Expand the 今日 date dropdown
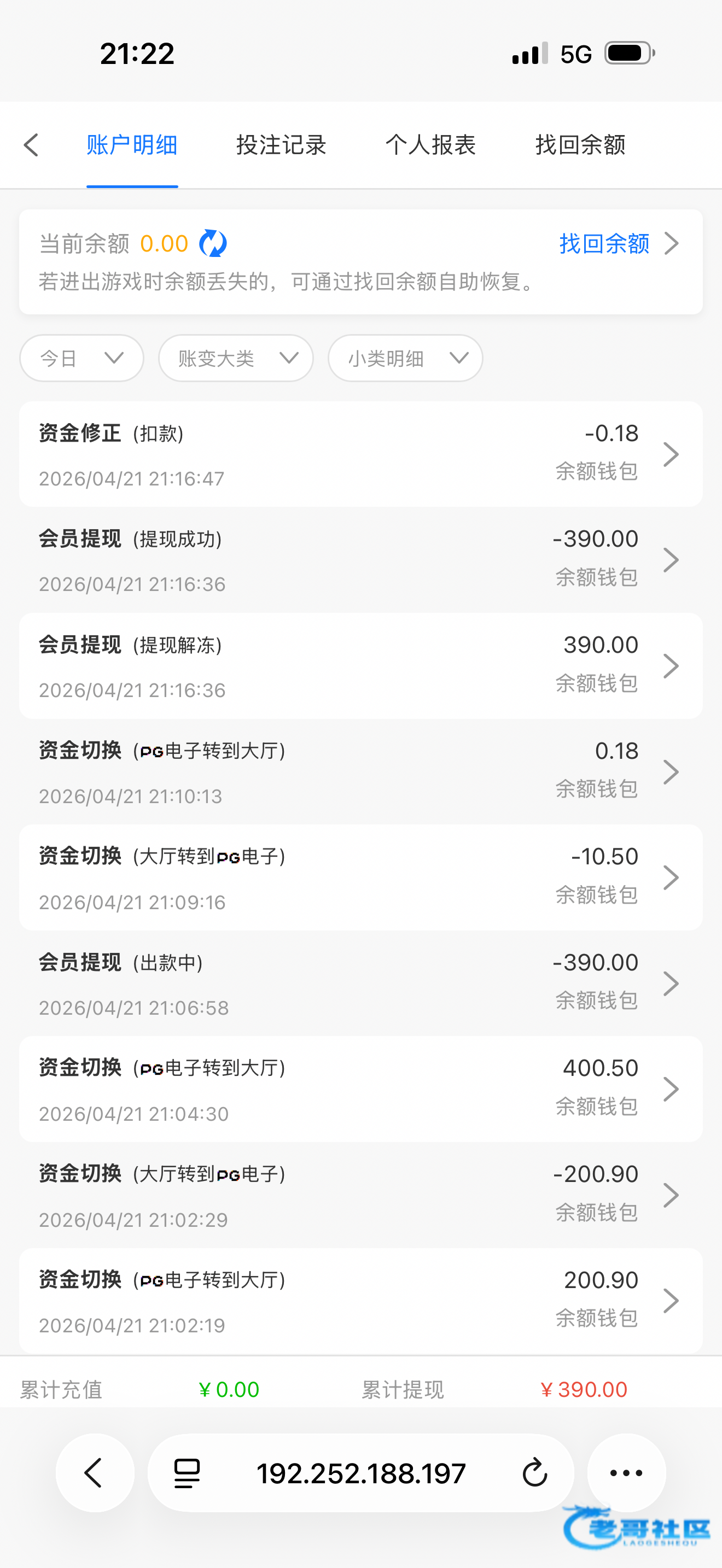The width and height of the screenshot is (722, 1568). pyautogui.click(x=81, y=358)
